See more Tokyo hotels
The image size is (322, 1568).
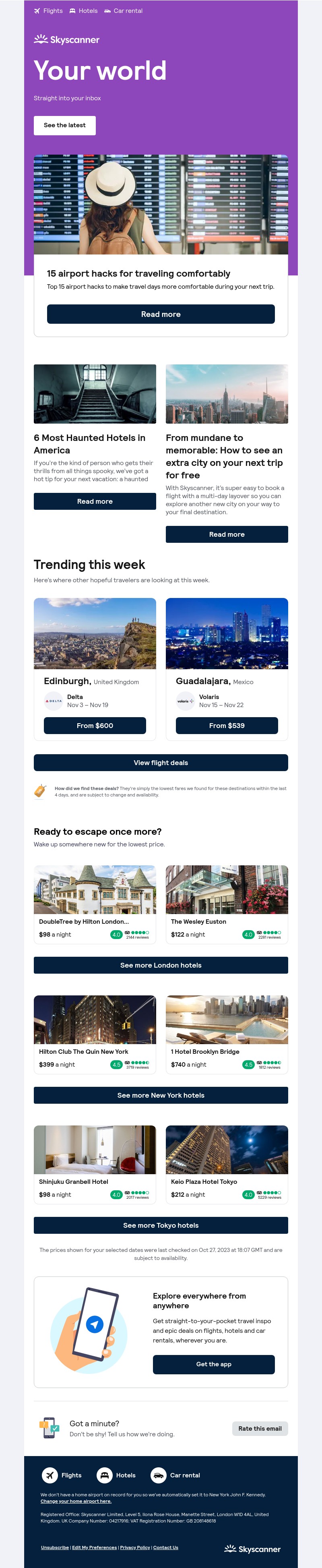[161, 1225]
